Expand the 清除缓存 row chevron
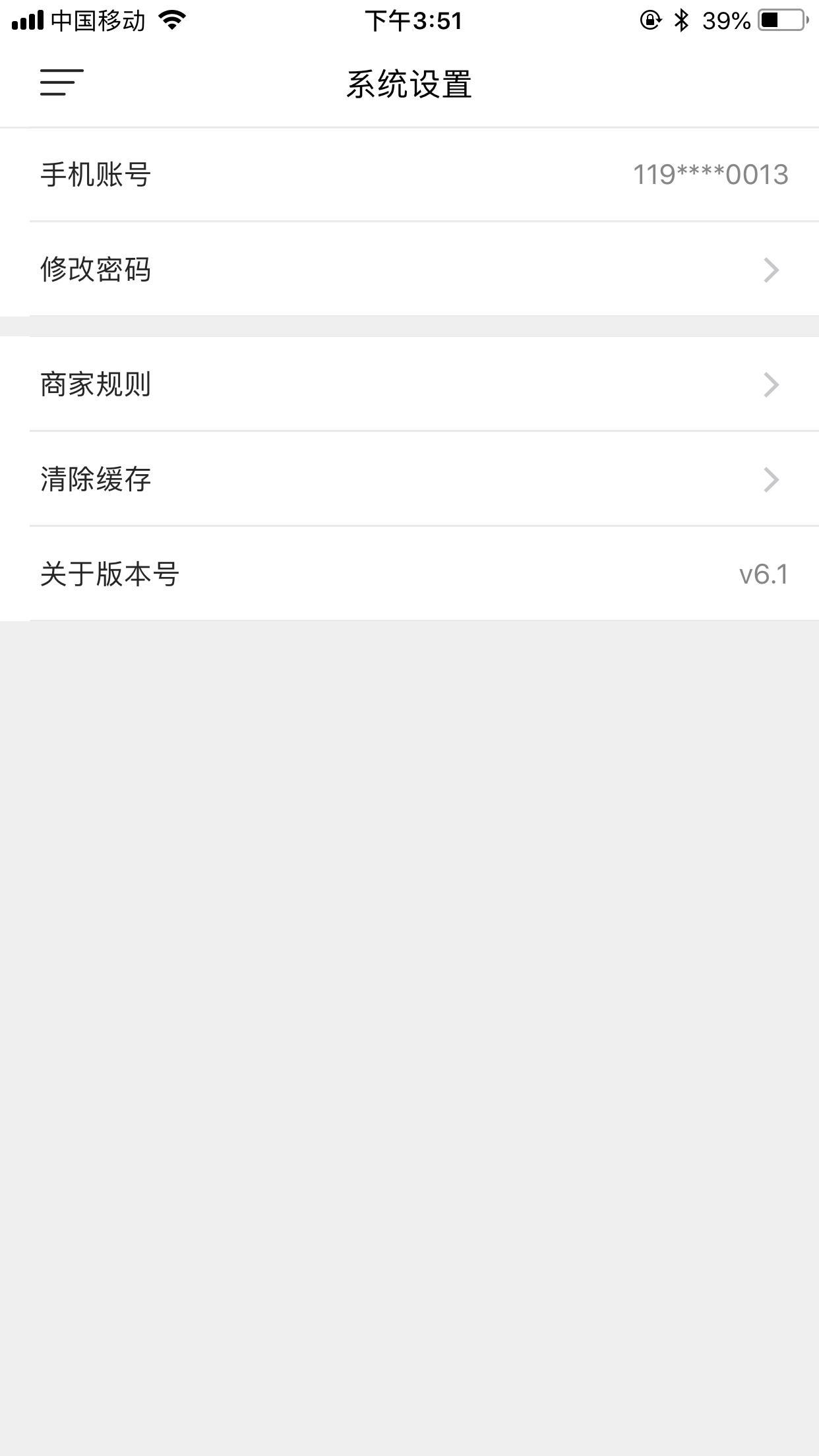 click(770, 481)
